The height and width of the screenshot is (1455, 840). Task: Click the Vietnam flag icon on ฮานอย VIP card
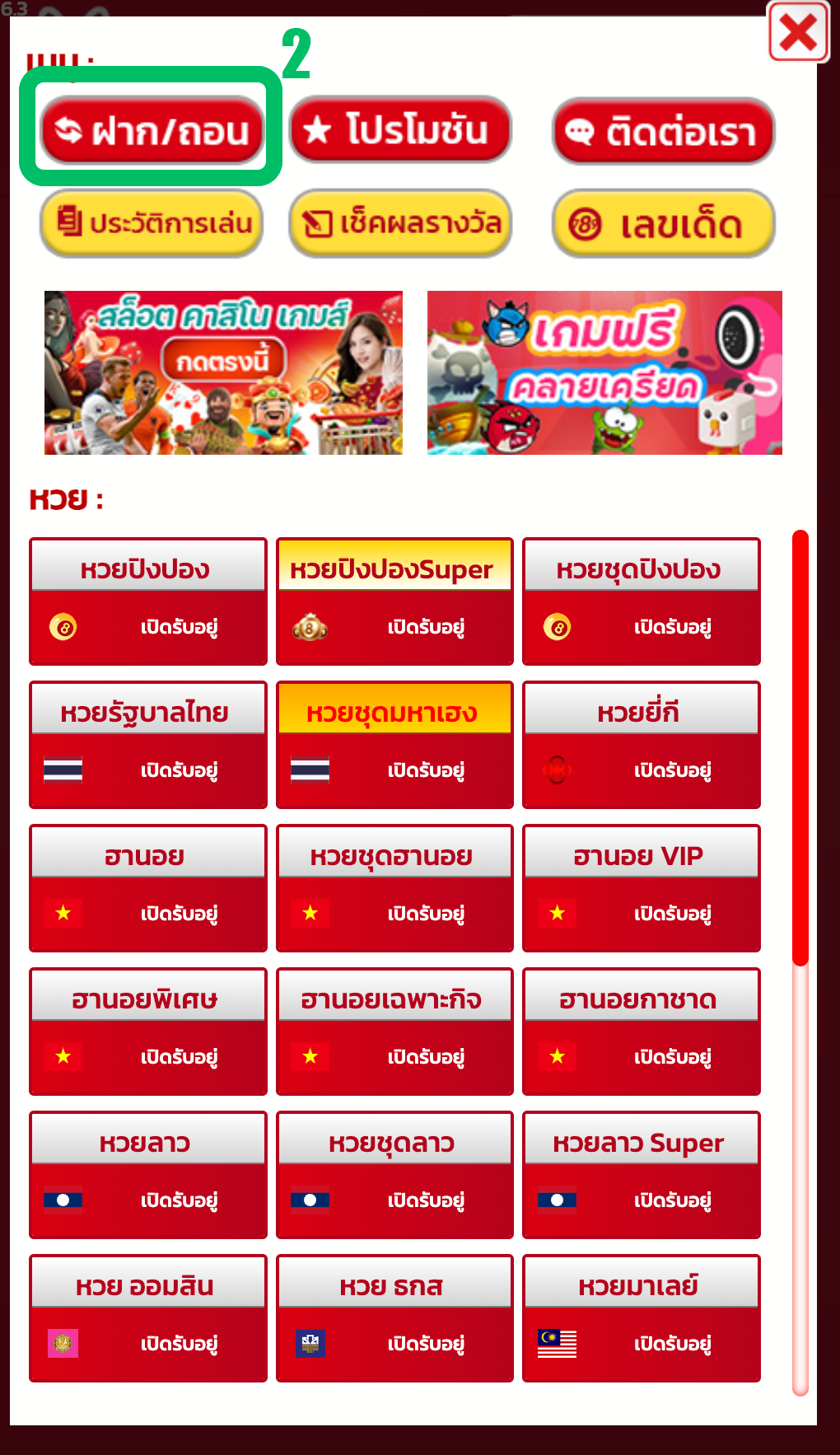557,913
